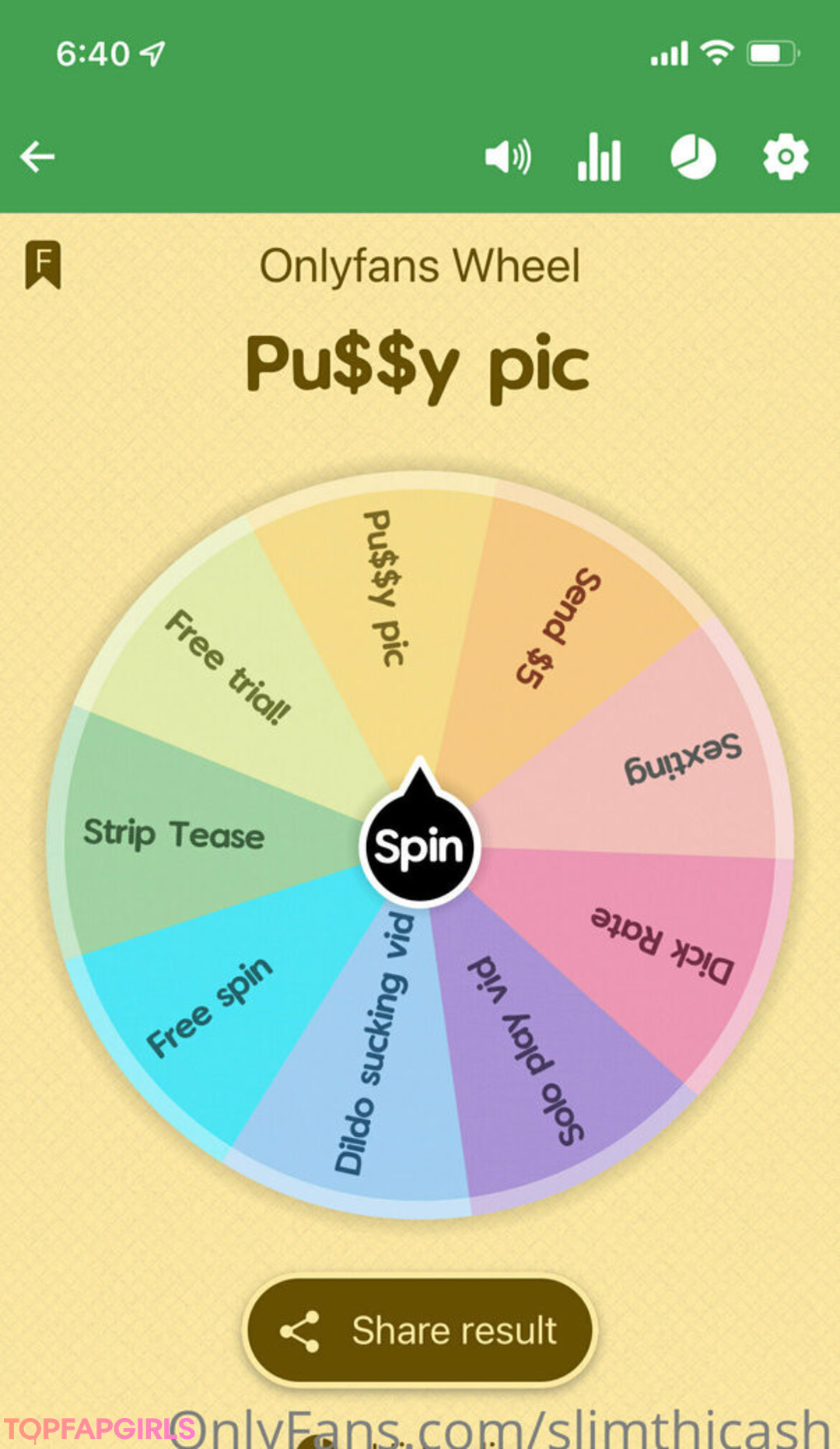Open the settings gear
Screen dimensions: 840x1449
[786, 157]
